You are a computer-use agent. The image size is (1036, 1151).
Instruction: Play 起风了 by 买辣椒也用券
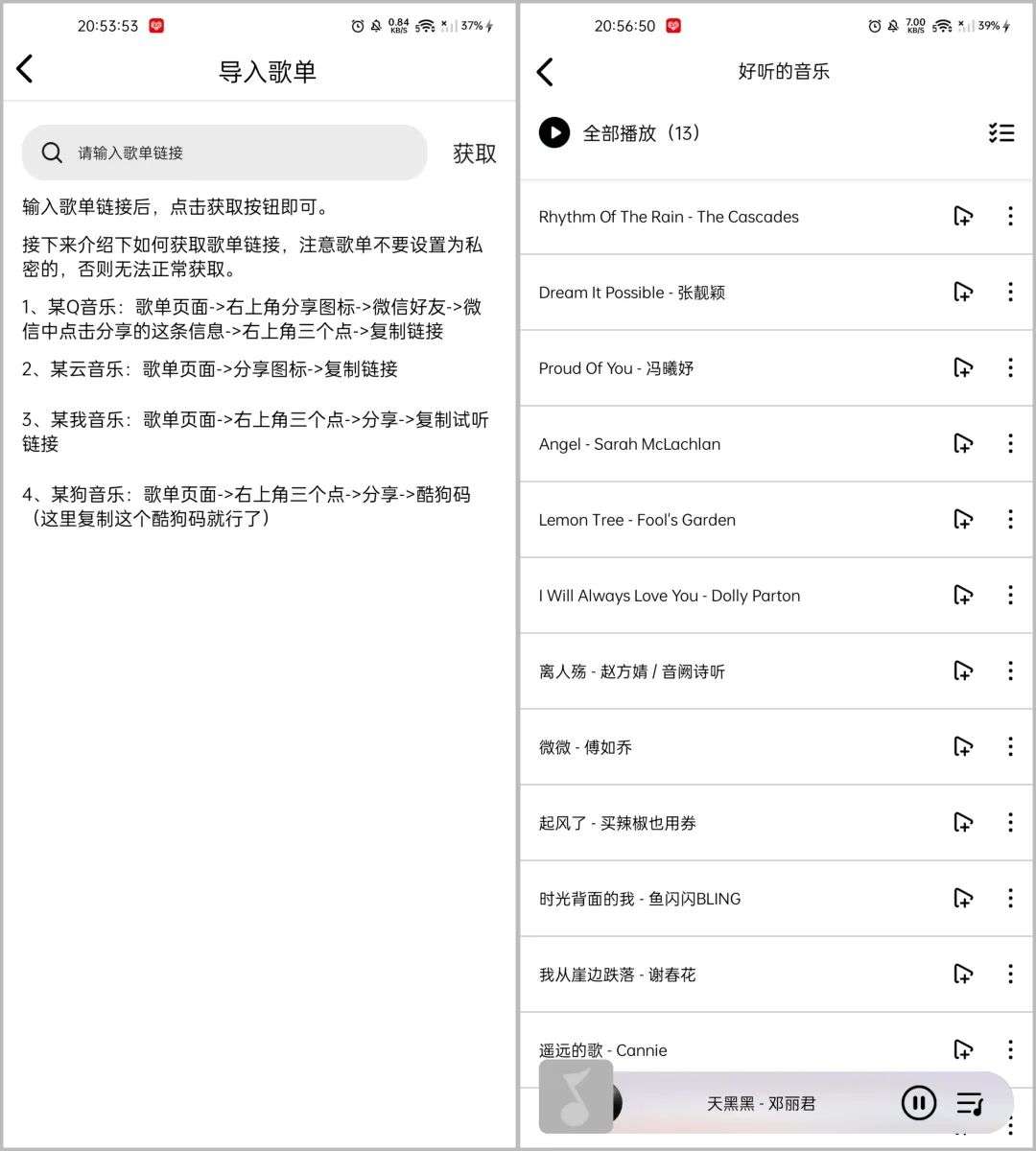pos(618,823)
